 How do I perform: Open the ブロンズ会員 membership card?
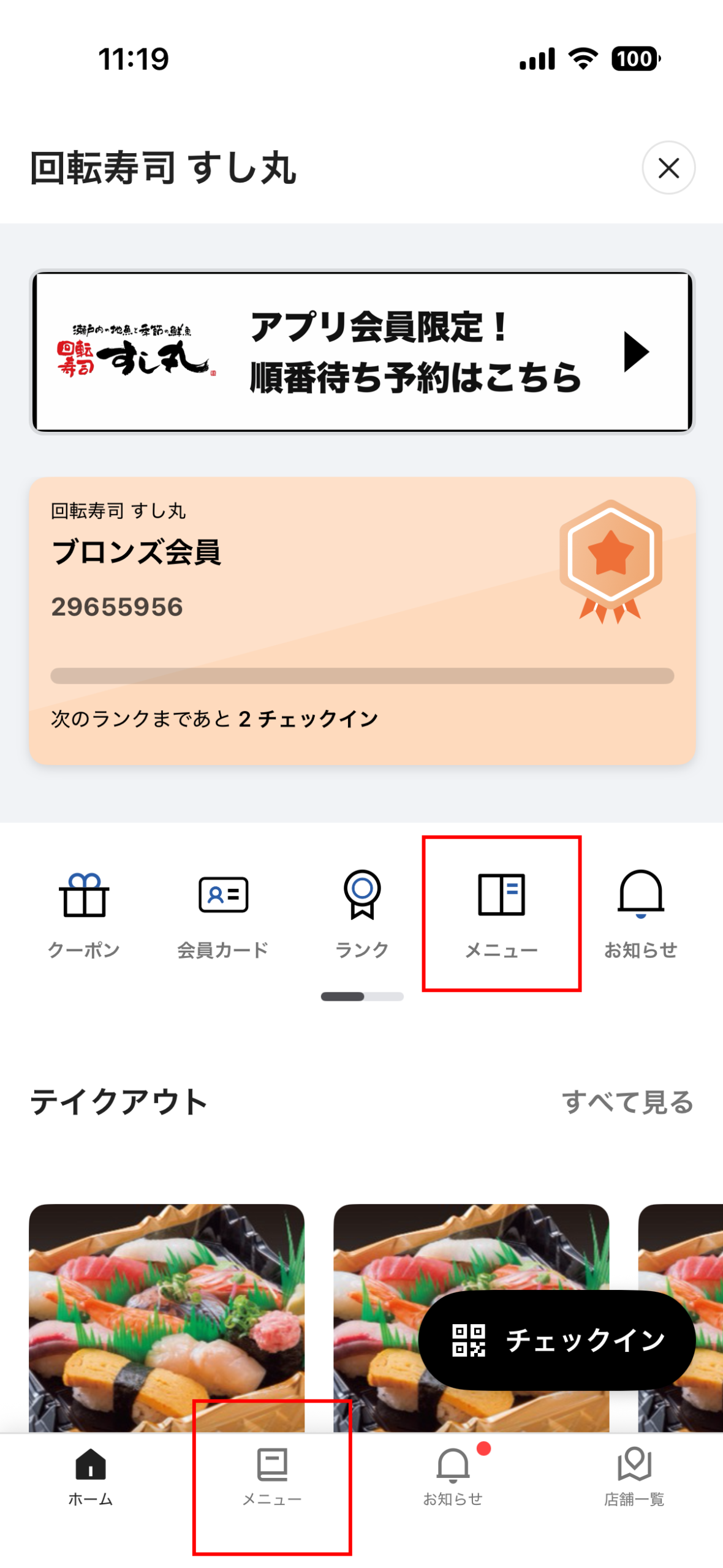click(x=362, y=620)
